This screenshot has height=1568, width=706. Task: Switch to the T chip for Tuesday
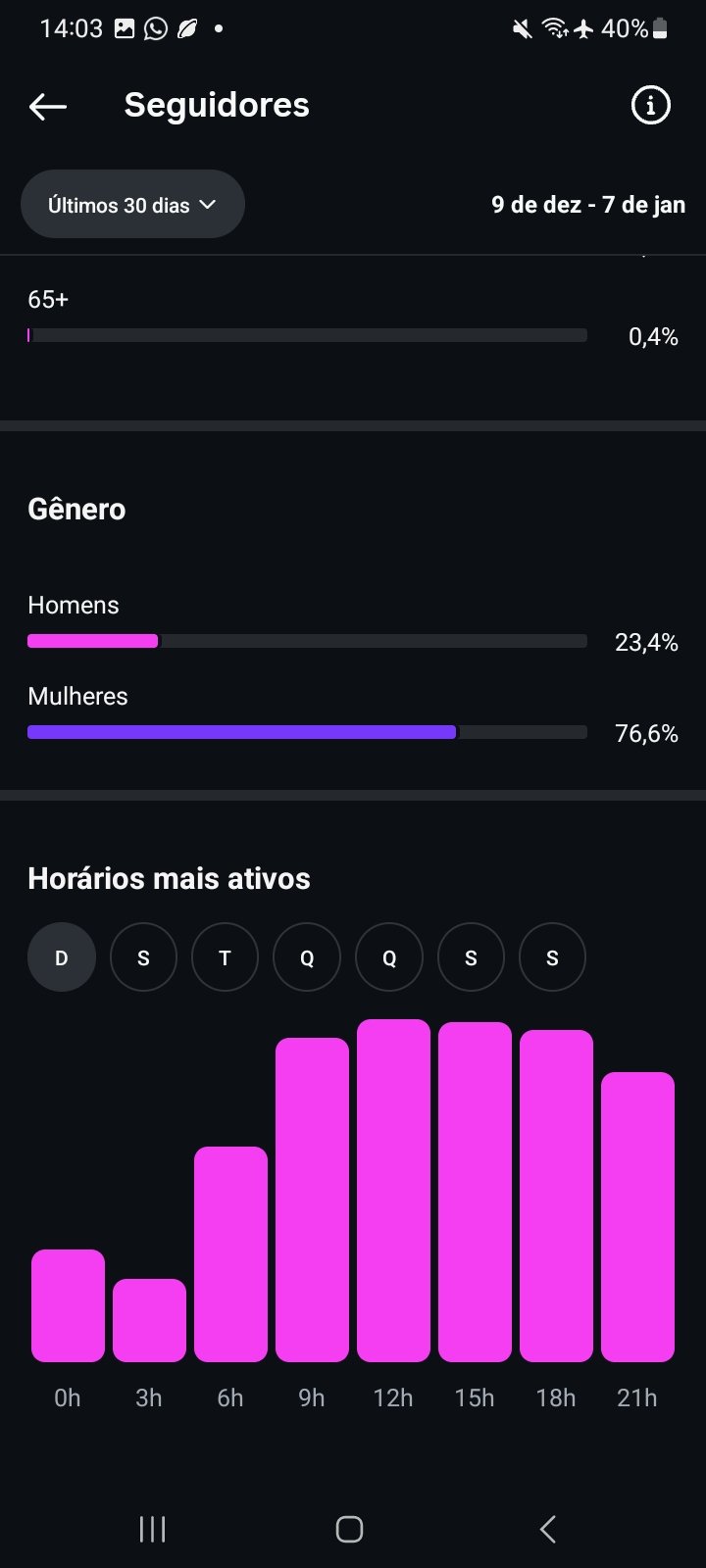[x=225, y=957]
